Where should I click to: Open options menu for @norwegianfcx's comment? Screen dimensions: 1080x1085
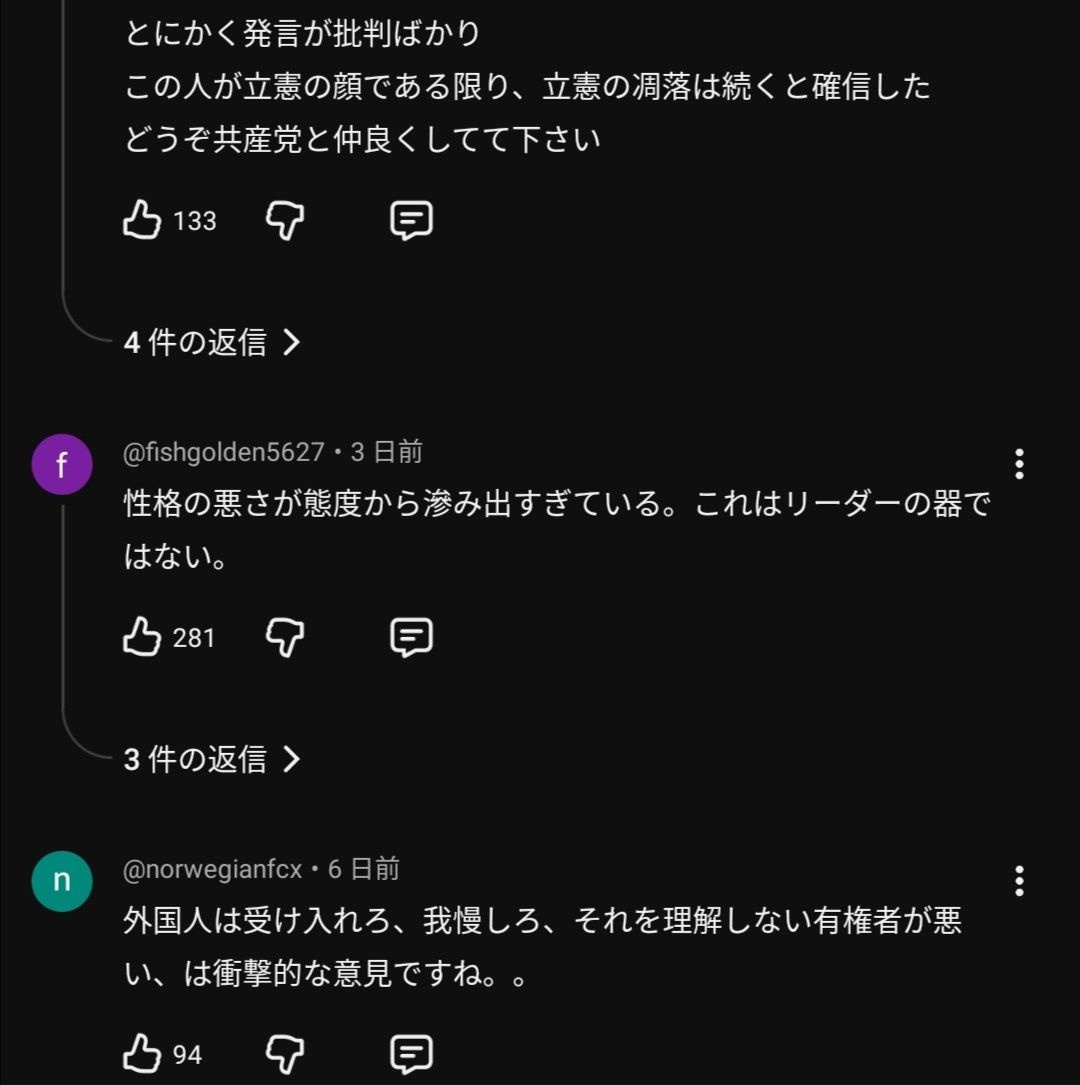point(1019,881)
